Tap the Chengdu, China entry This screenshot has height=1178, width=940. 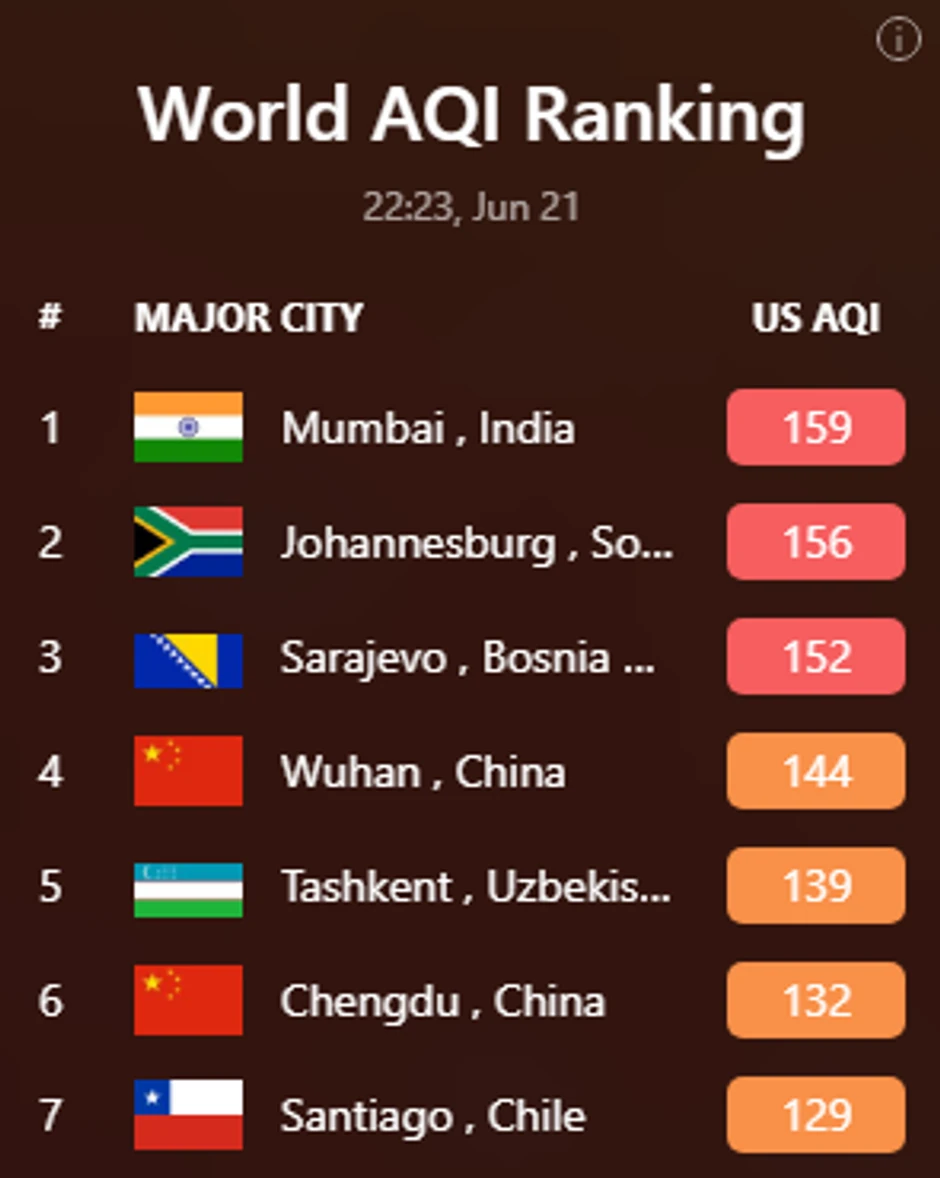click(442, 1001)
